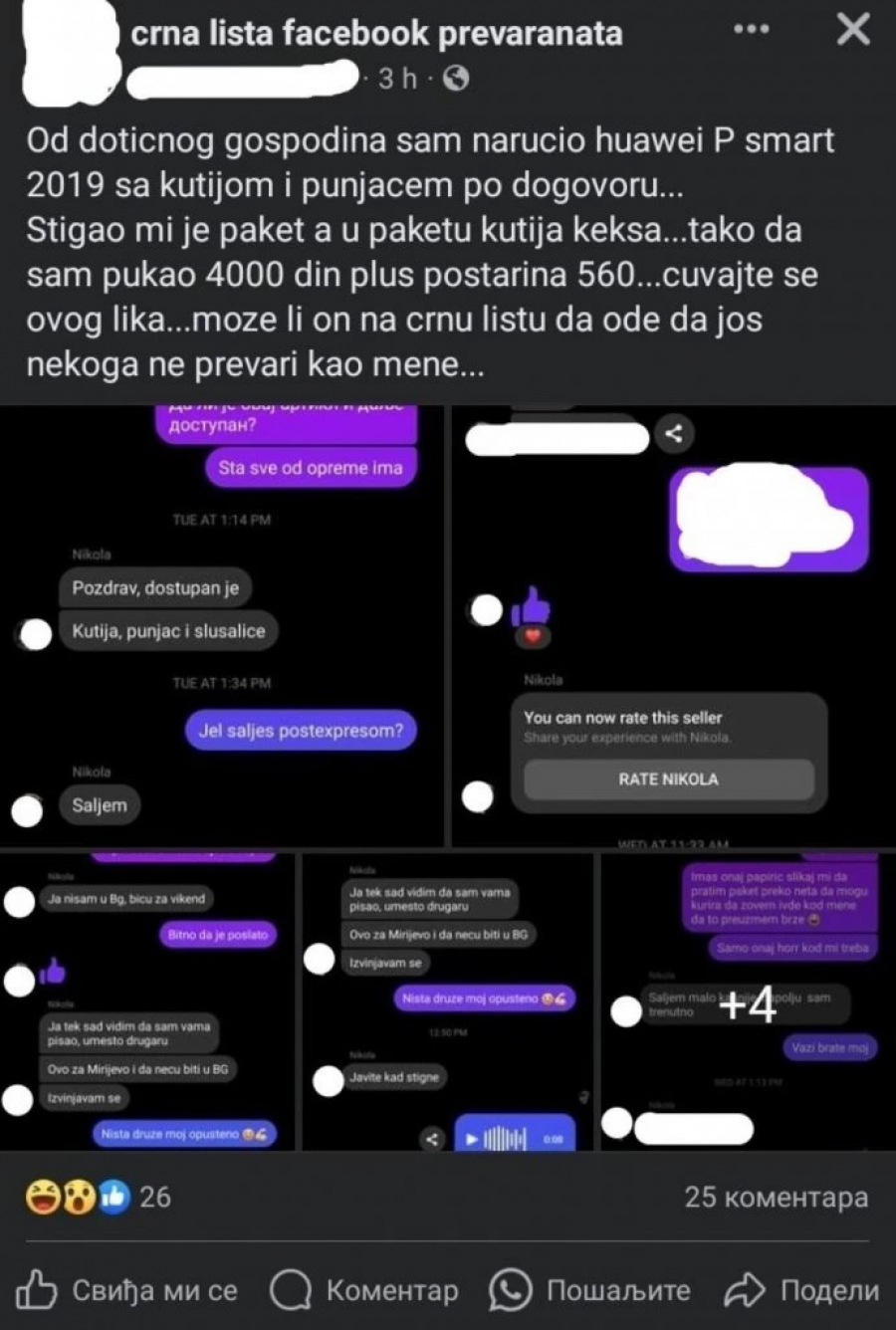View who reacted, 26 reactions
Viewport: 896px width, 1330px height.
click(100, 1196)
